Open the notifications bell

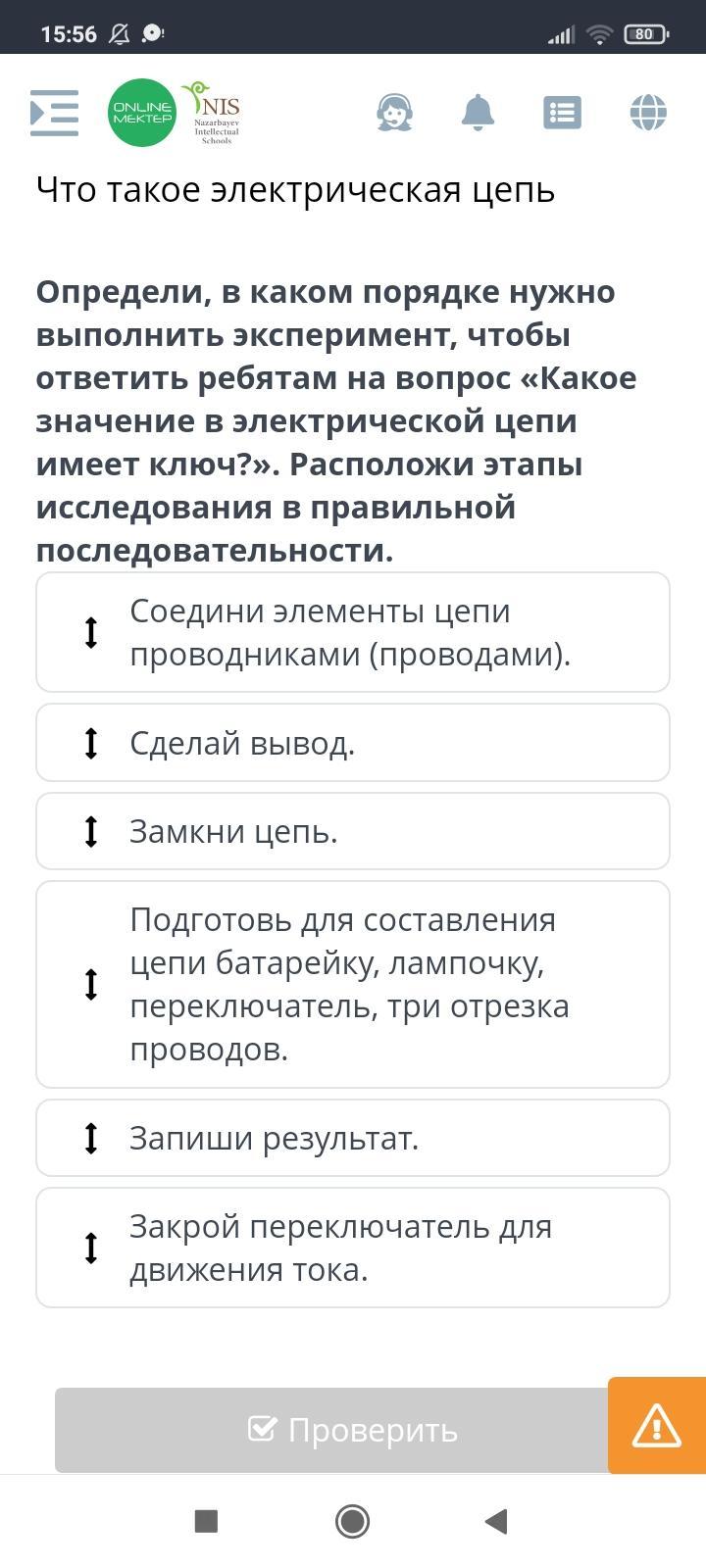coord(479,113)
